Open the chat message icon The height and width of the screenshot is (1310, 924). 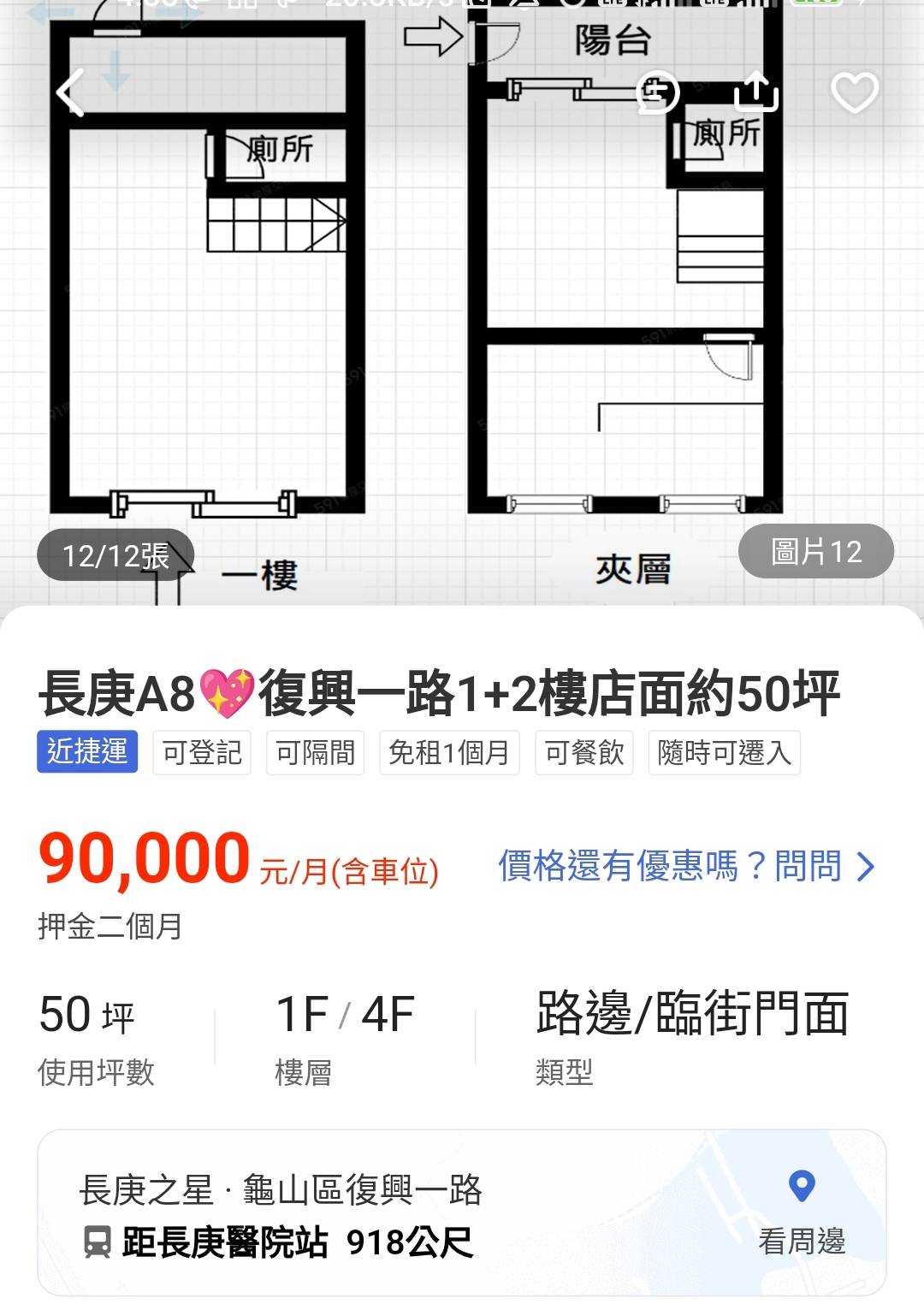tap(657, 92)
